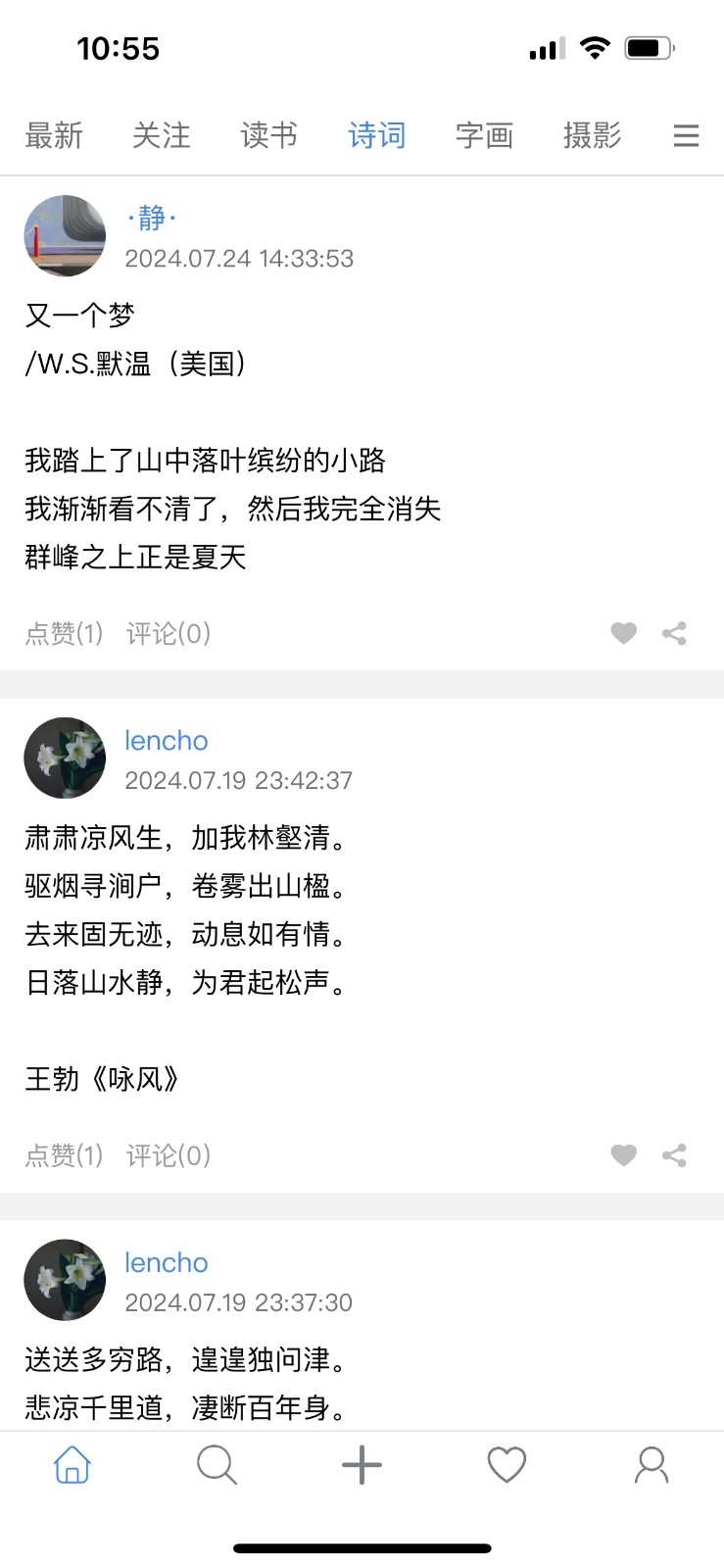
Task: Open the 读书 category tab
Action: click(x=269, y=135)
